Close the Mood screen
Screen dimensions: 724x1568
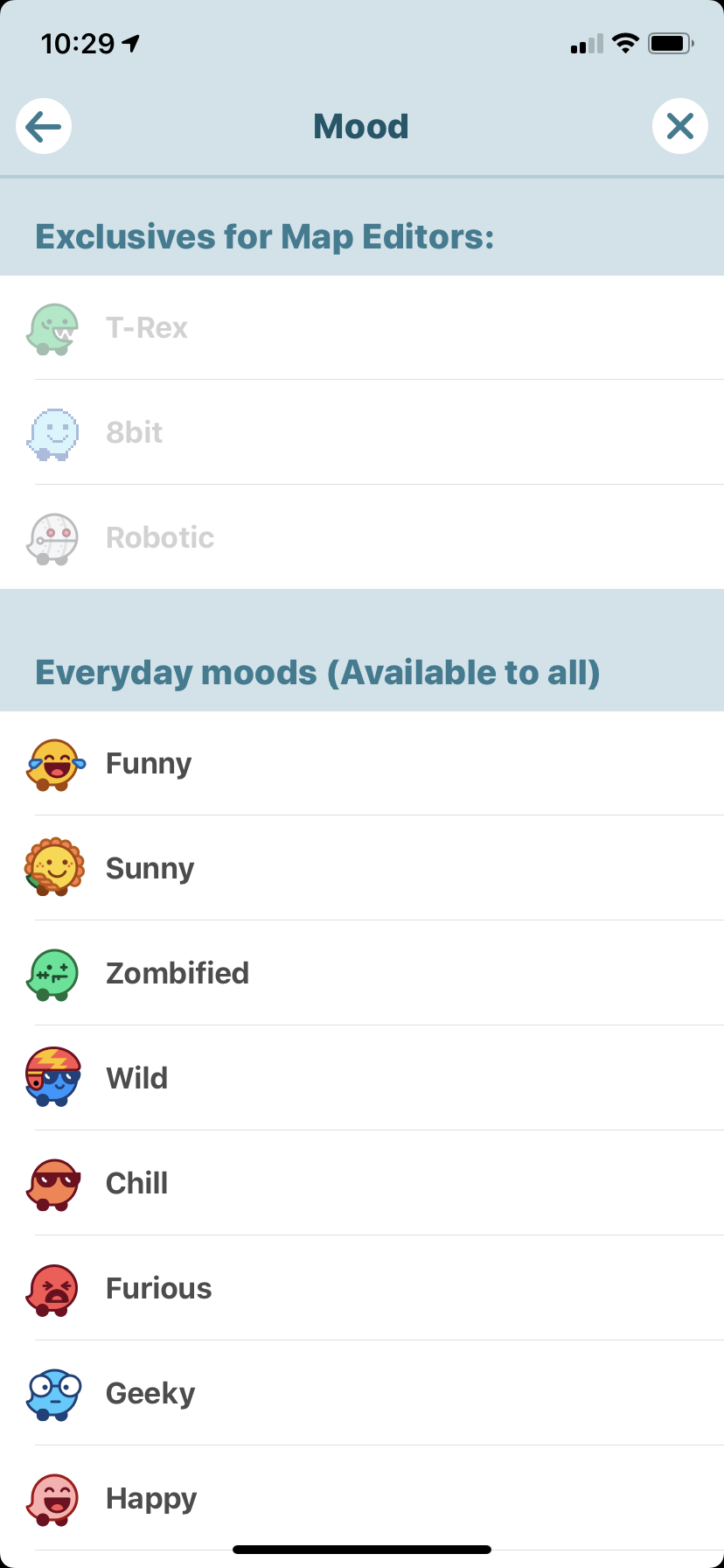pyautogui.click(x=679, y=127)
